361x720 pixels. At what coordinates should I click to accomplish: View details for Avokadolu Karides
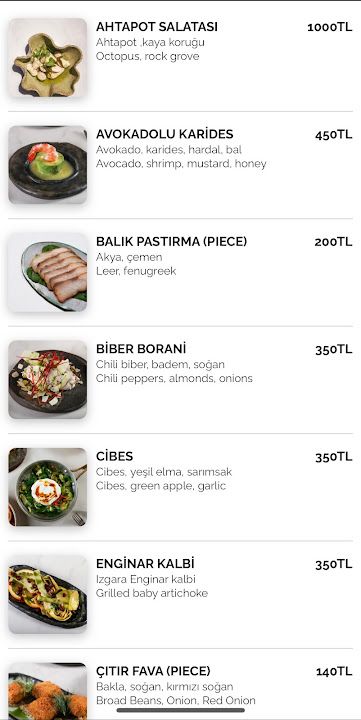(180, 165)
